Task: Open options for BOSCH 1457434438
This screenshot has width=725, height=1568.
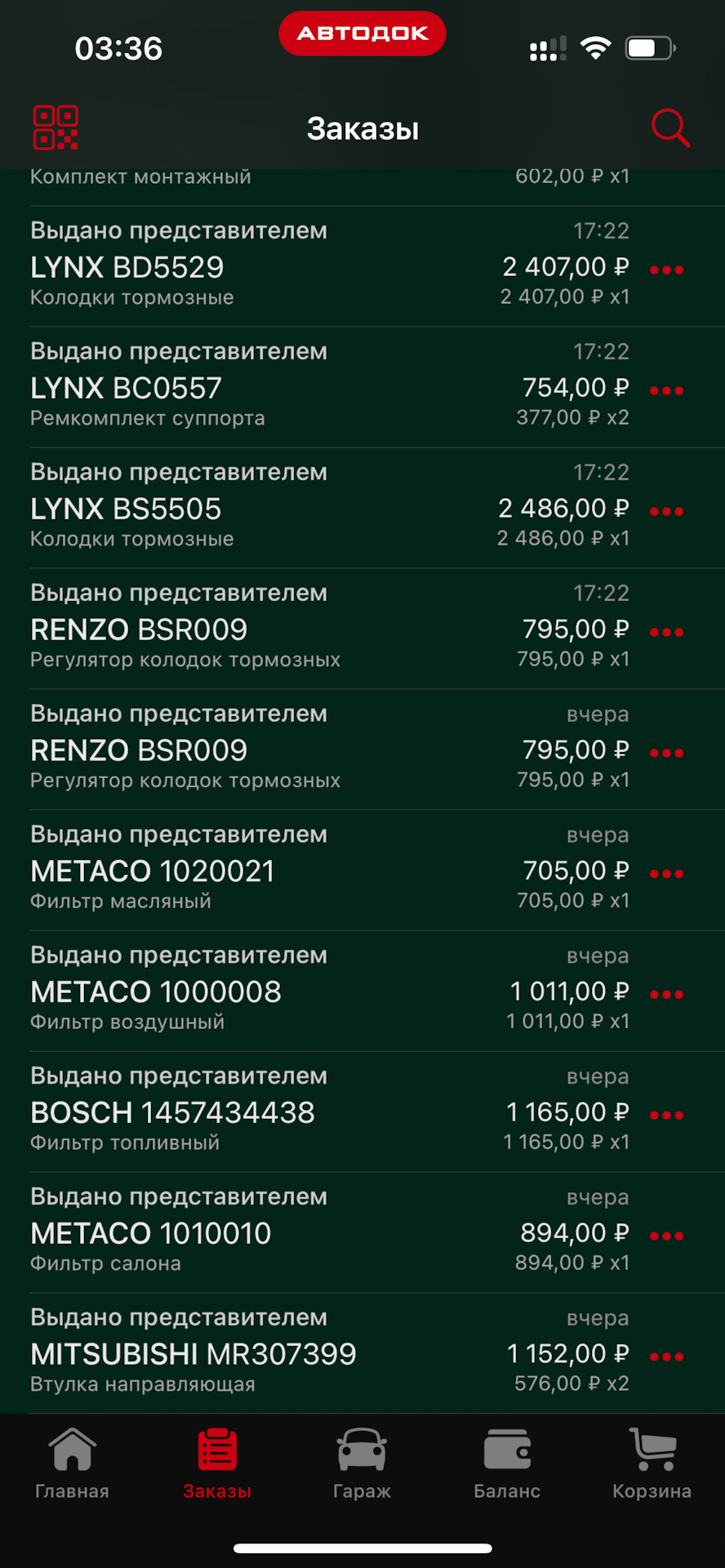Action: click(x=666, y=1116)
